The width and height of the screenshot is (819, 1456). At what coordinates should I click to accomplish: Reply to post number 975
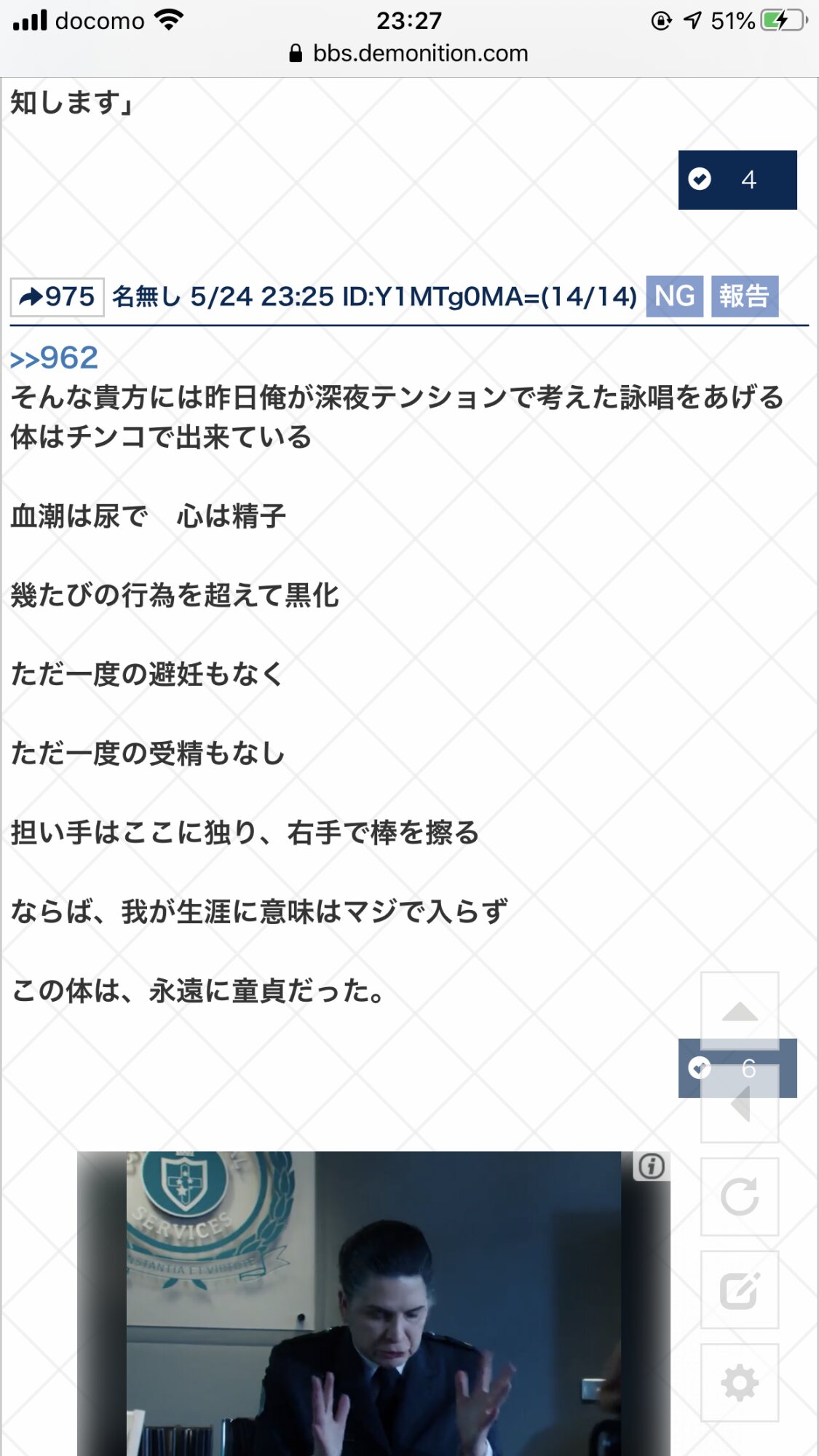(x=57, y=297)
